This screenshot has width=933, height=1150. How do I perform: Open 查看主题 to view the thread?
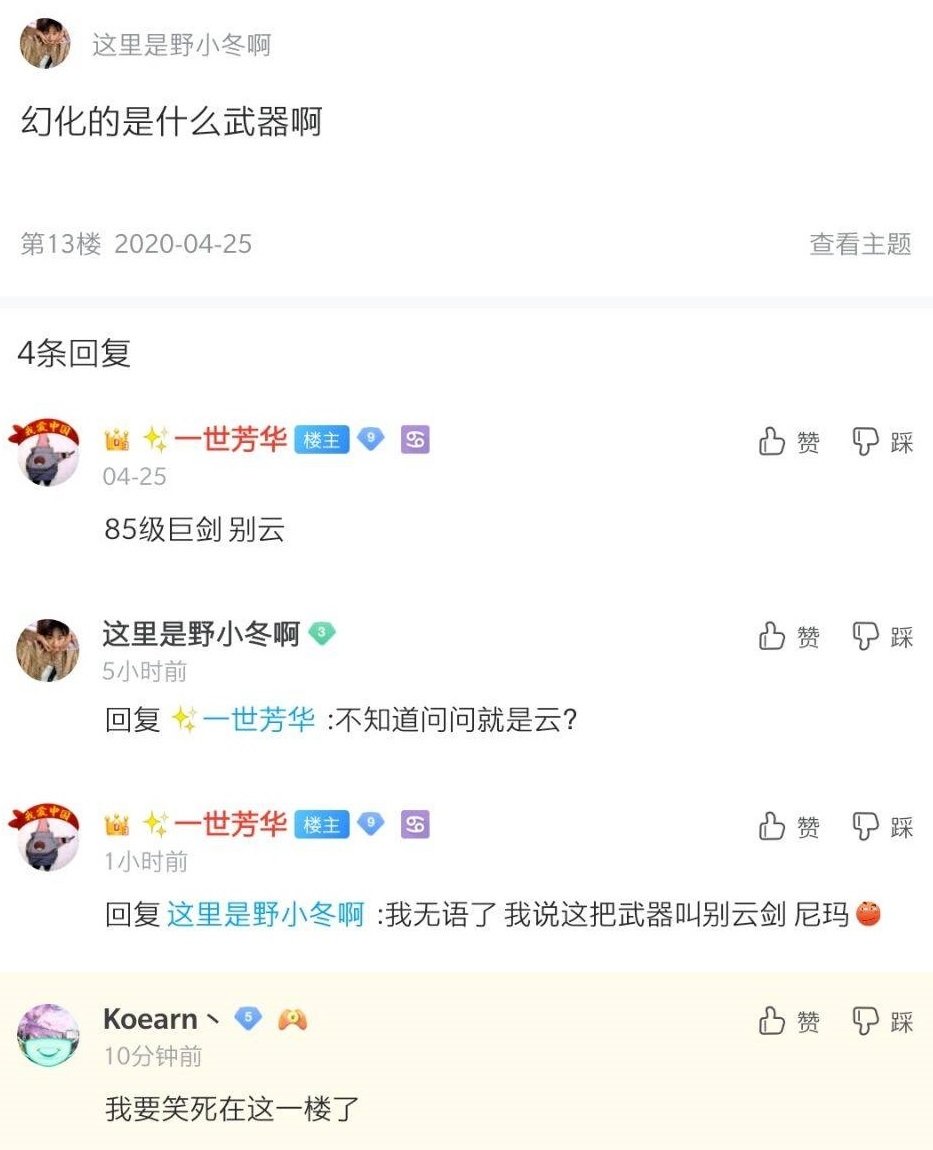coord(860,244)
